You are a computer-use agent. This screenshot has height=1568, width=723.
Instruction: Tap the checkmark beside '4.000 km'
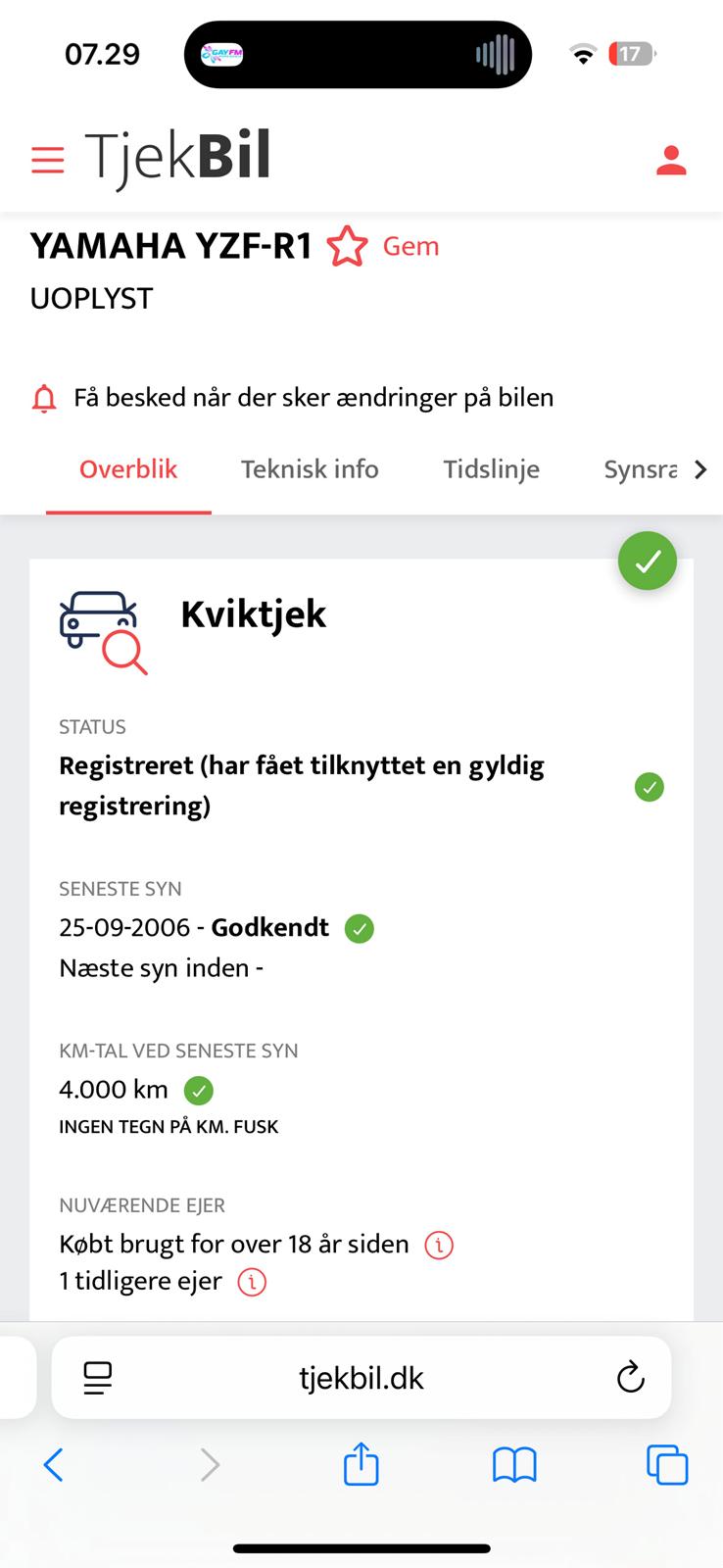(x=200, y=1089)
